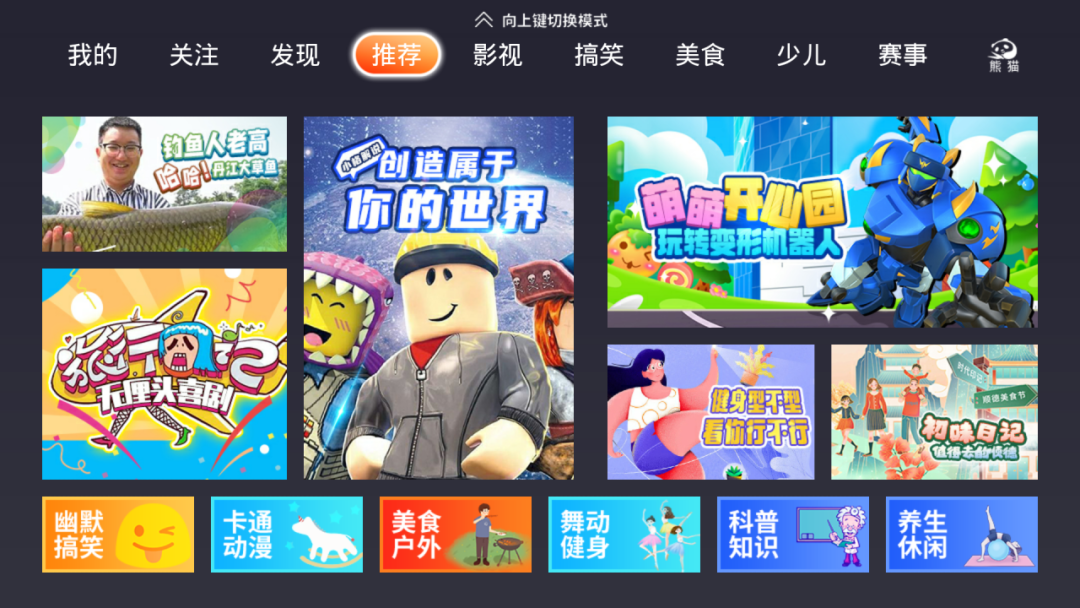Open the 钓鱼人老高 fishing video

[164, 184]
